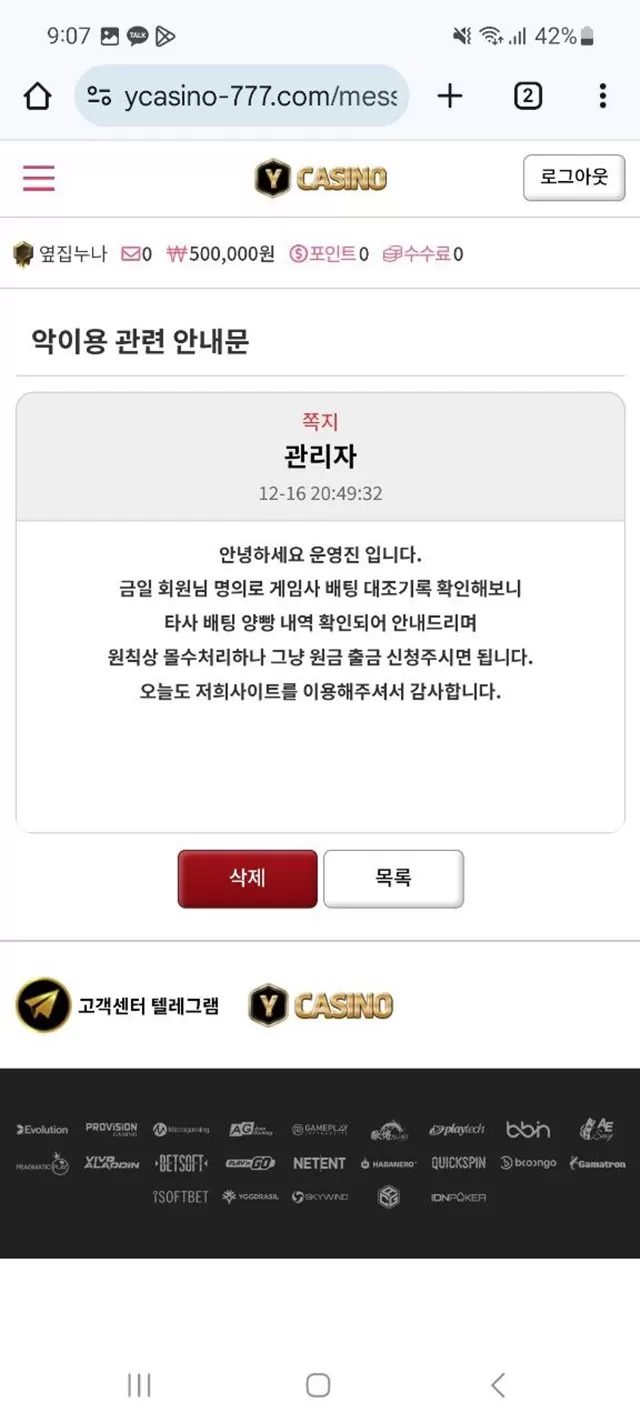Viewport: 640px width, 1422px height.
Task: Tap the 로그아웃 logout button
Action: point(574,178)
